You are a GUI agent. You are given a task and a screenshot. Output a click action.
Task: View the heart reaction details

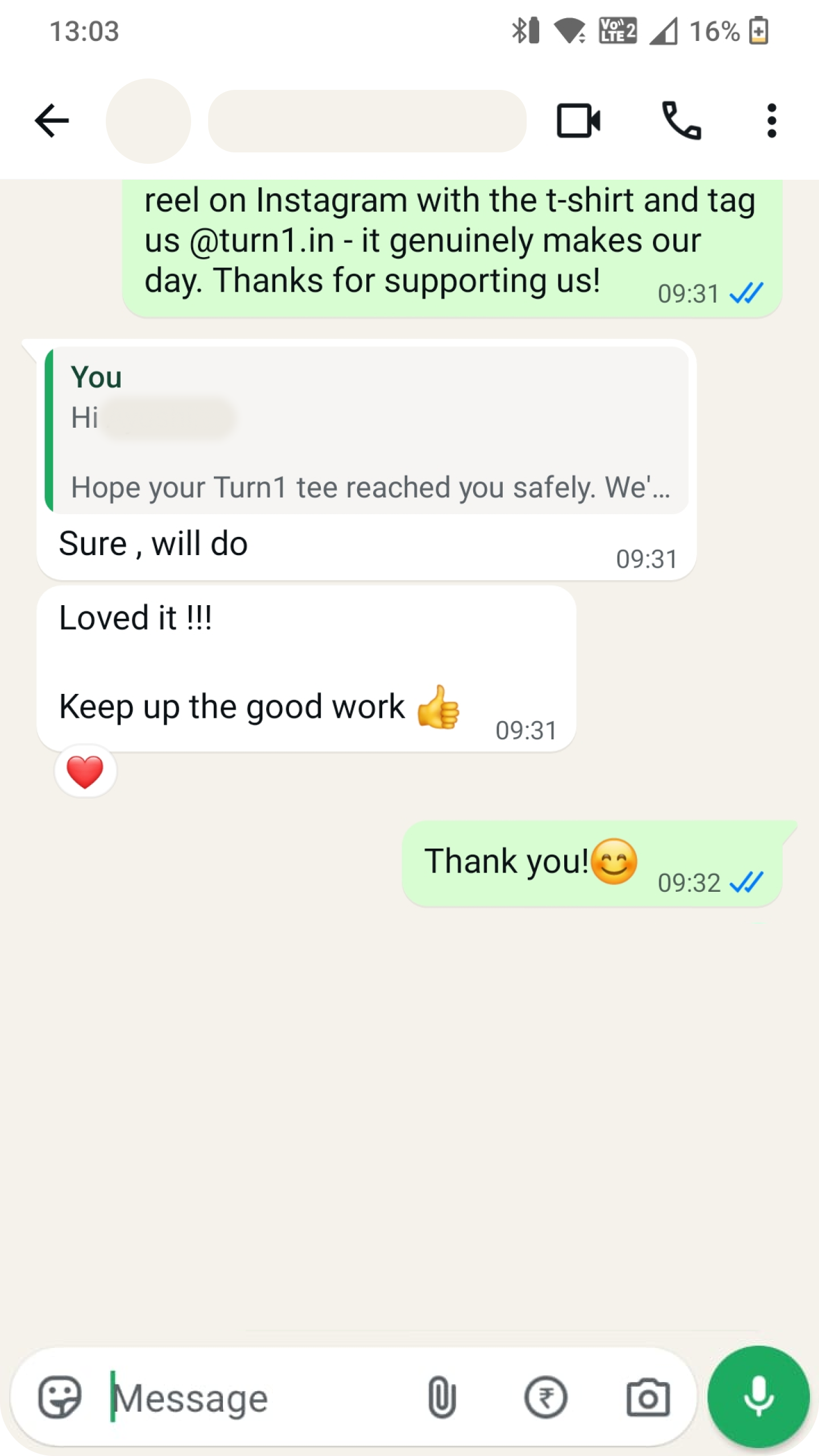(x=85, y=772)
